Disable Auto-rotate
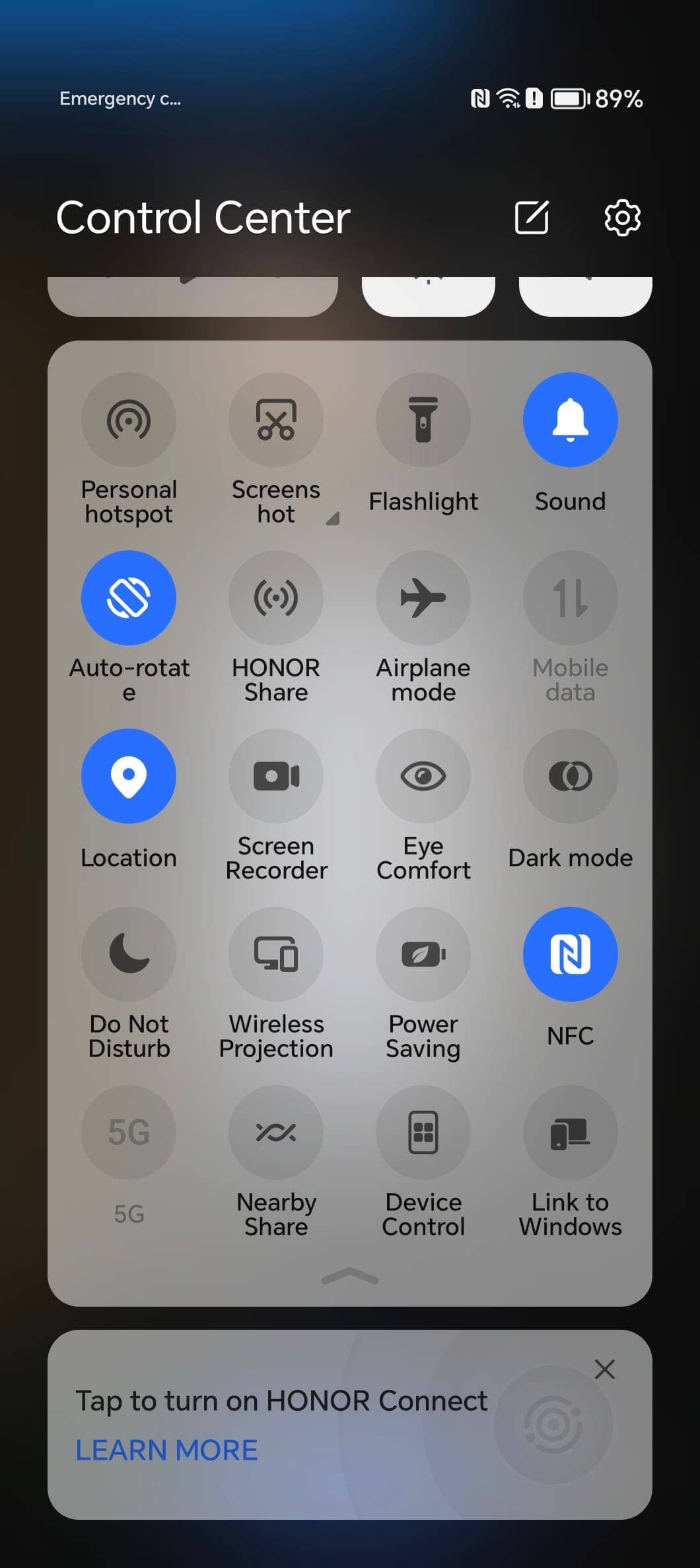This screenshot has width=700, height=1568. point(129,598)
